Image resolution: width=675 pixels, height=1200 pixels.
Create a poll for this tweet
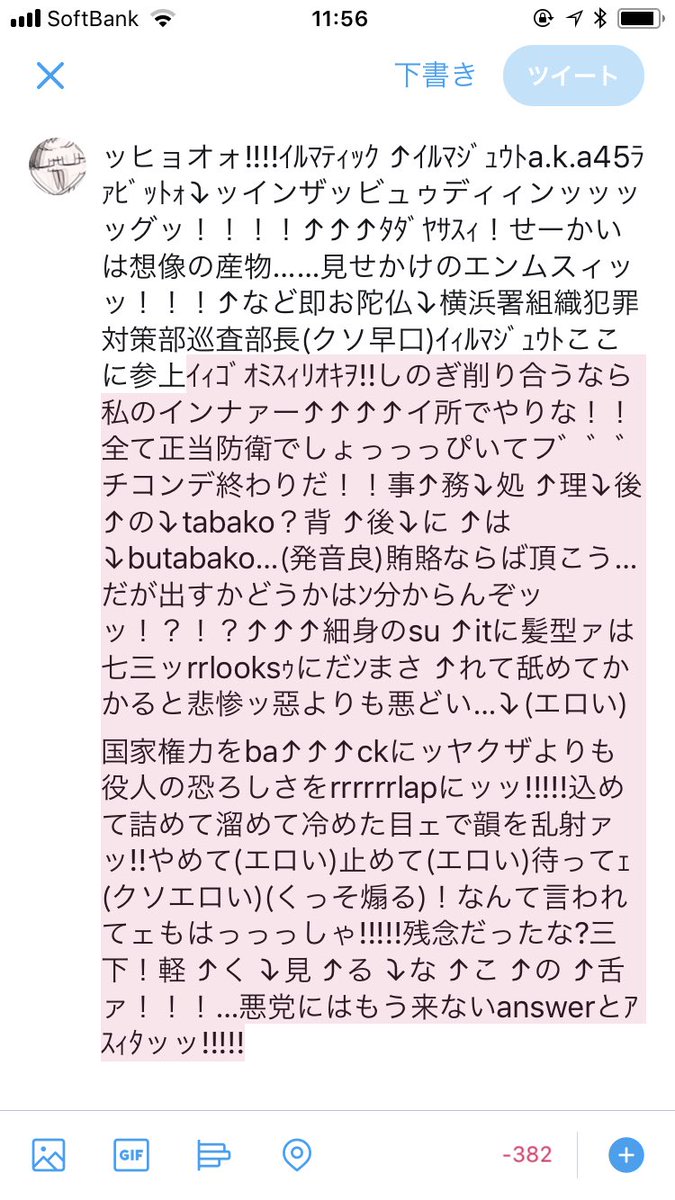point(213,1155)
